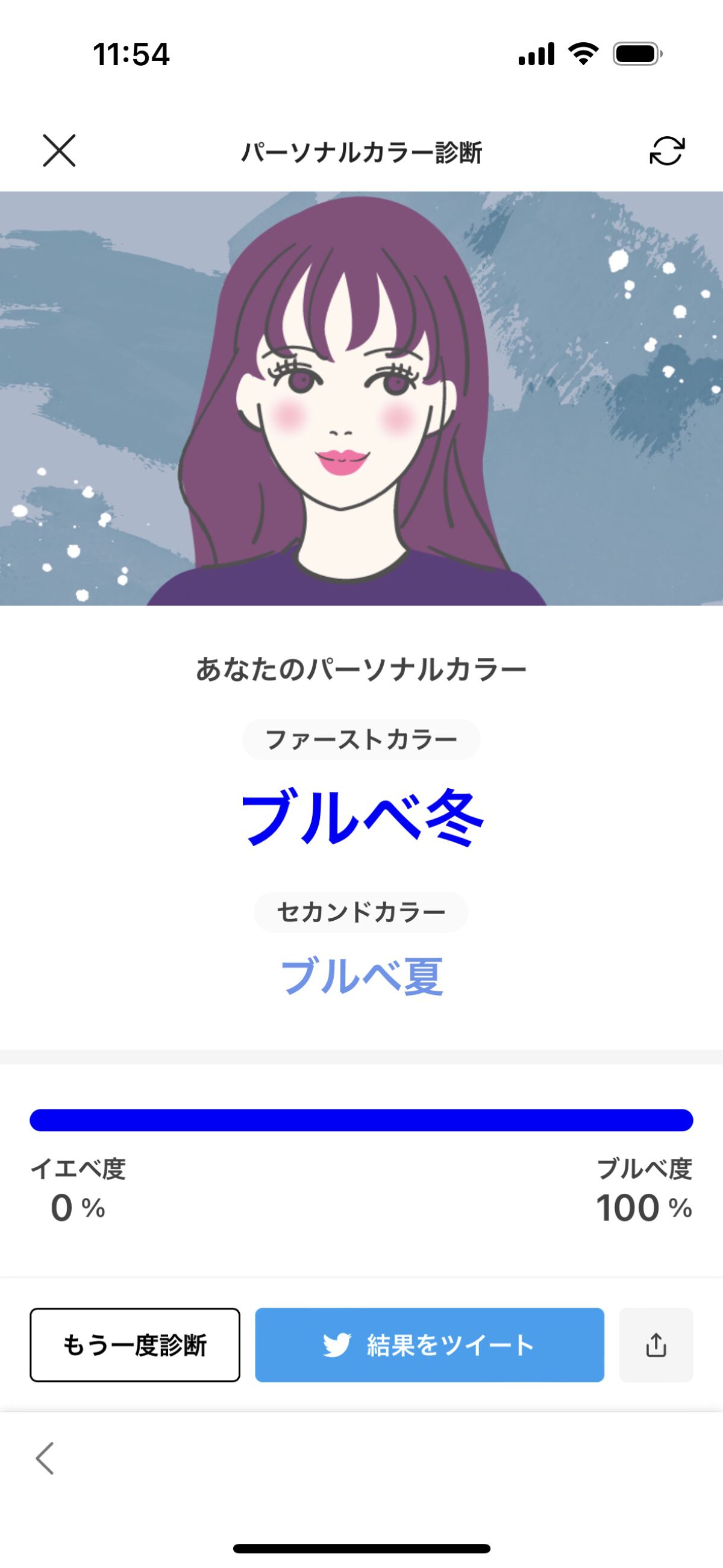
Task: Select the ブルベ冬 first color result
Action: pyautogui.click(x=361, y=819)
